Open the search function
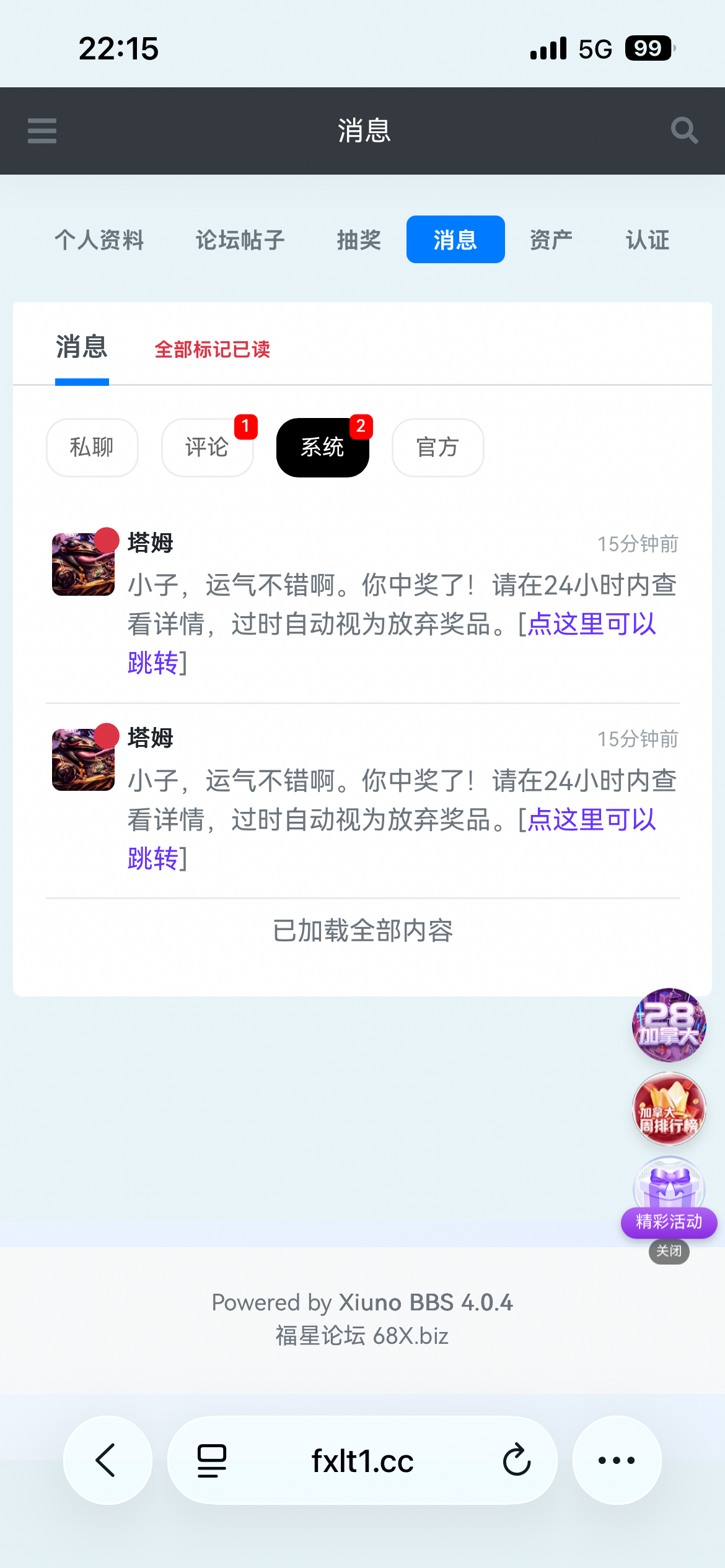Image resolution: width=725 pixels, height=1568 pixels. tap(683, 131)
